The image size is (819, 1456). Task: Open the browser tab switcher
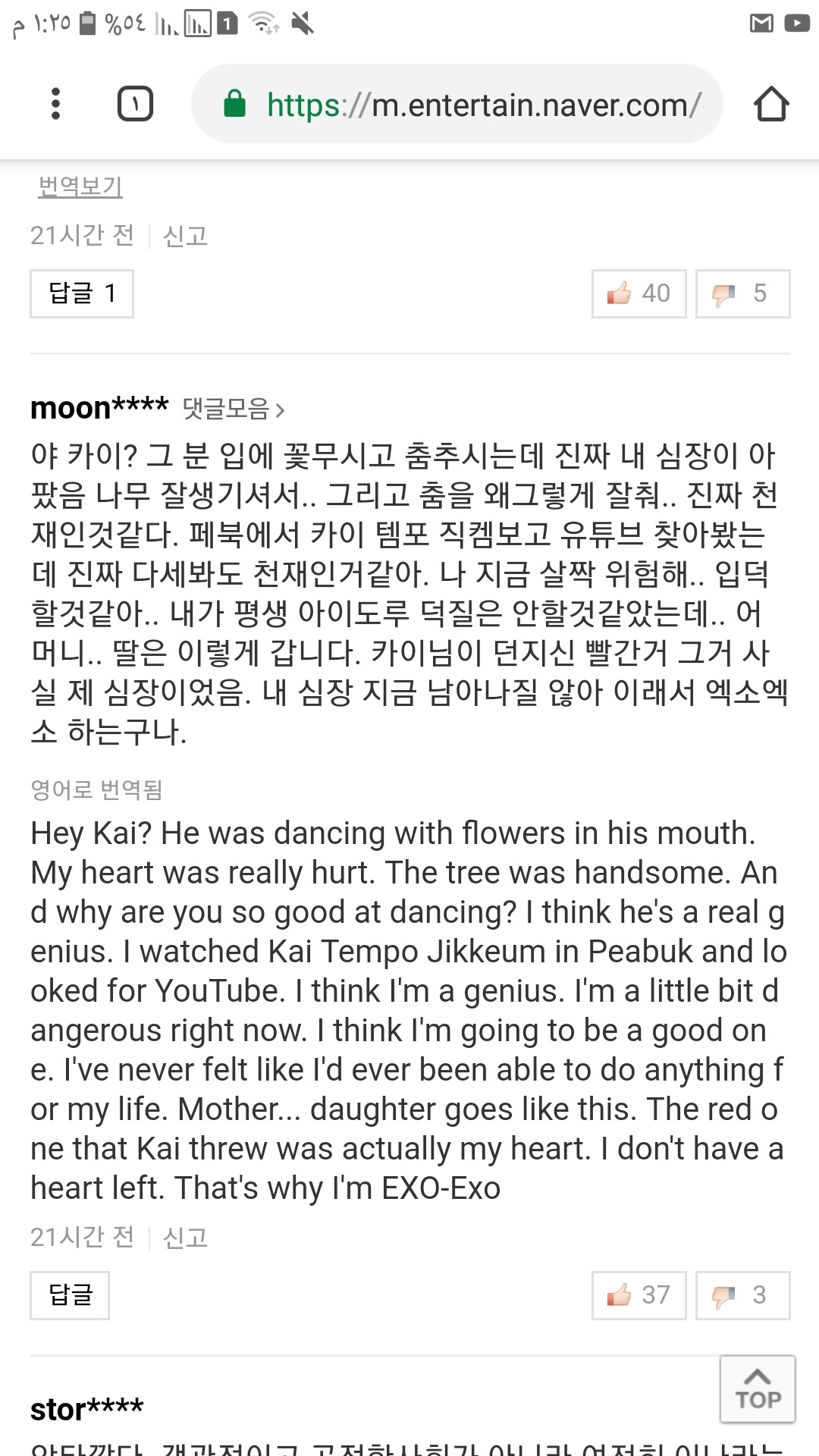point(135,104)
